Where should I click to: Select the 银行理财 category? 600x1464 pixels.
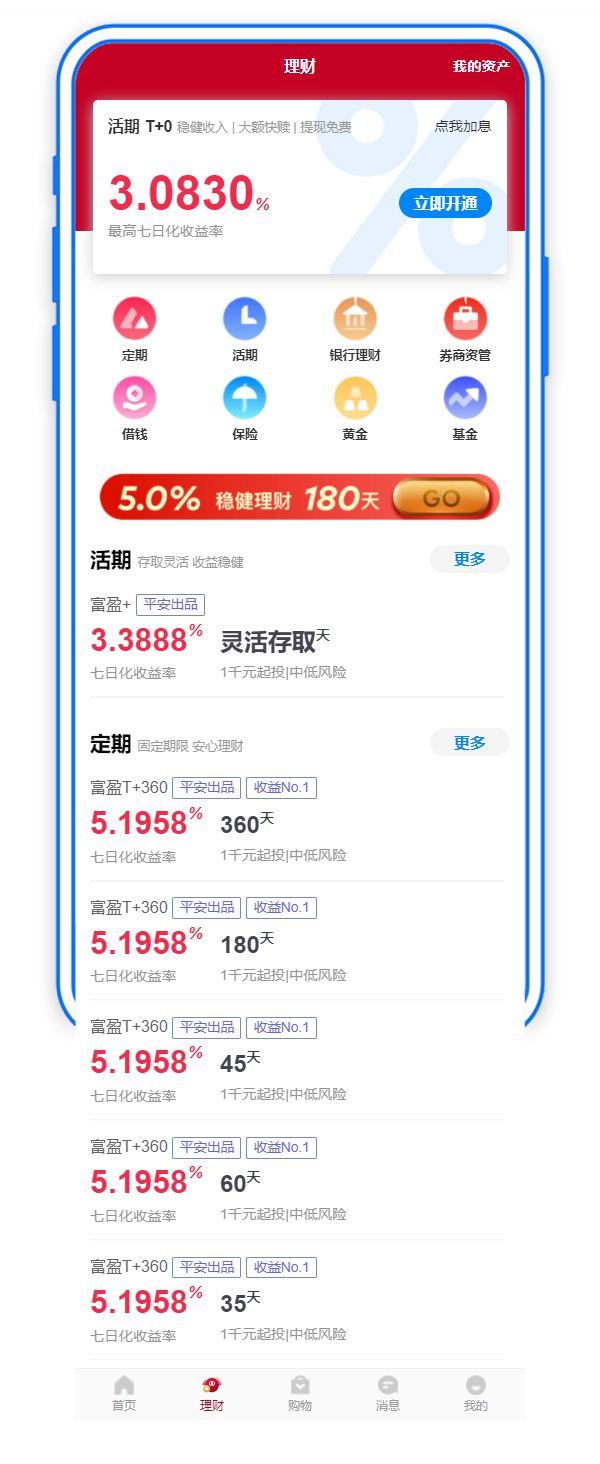pyautogui.click(x=355, y=319)
